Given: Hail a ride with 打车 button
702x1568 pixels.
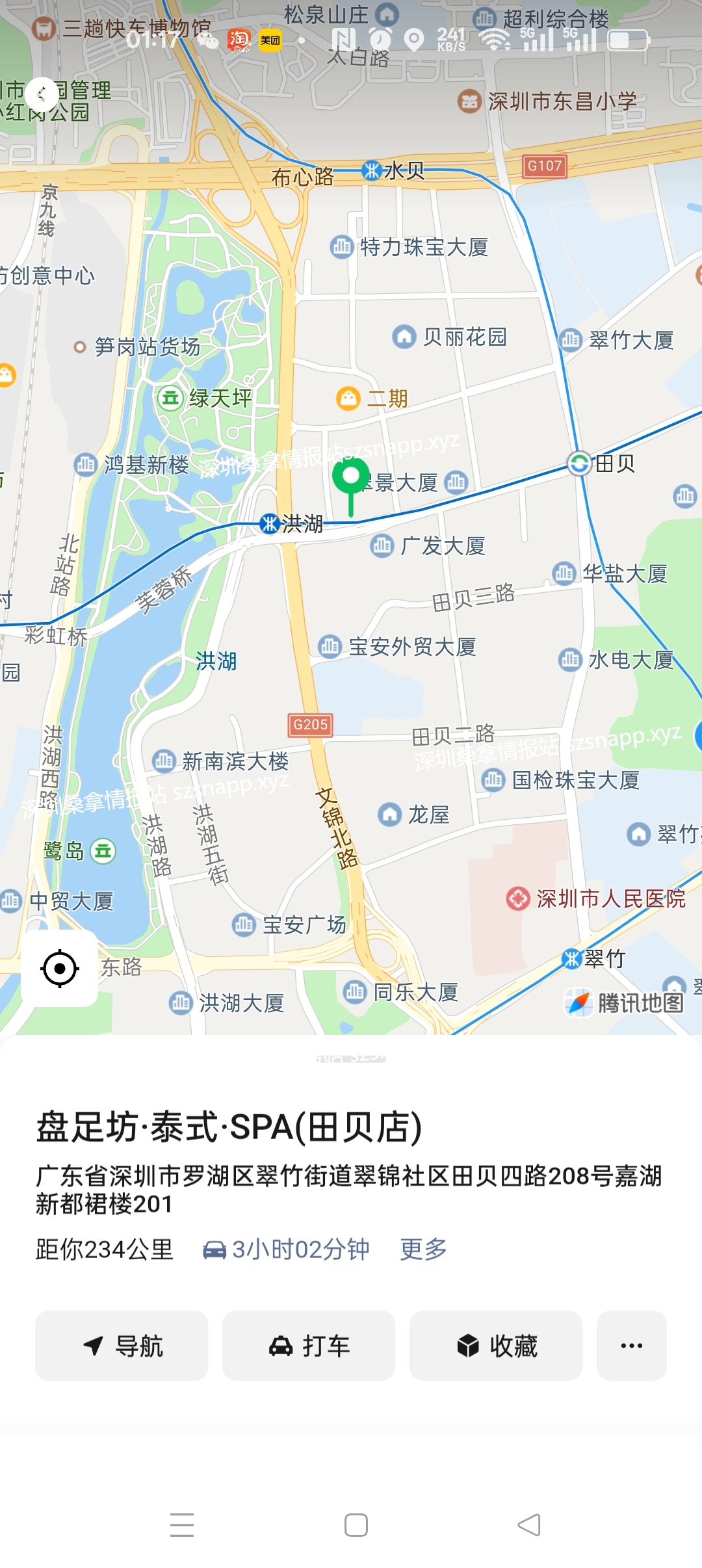Looking at the screenshot, I should (x=309, y=1345).
